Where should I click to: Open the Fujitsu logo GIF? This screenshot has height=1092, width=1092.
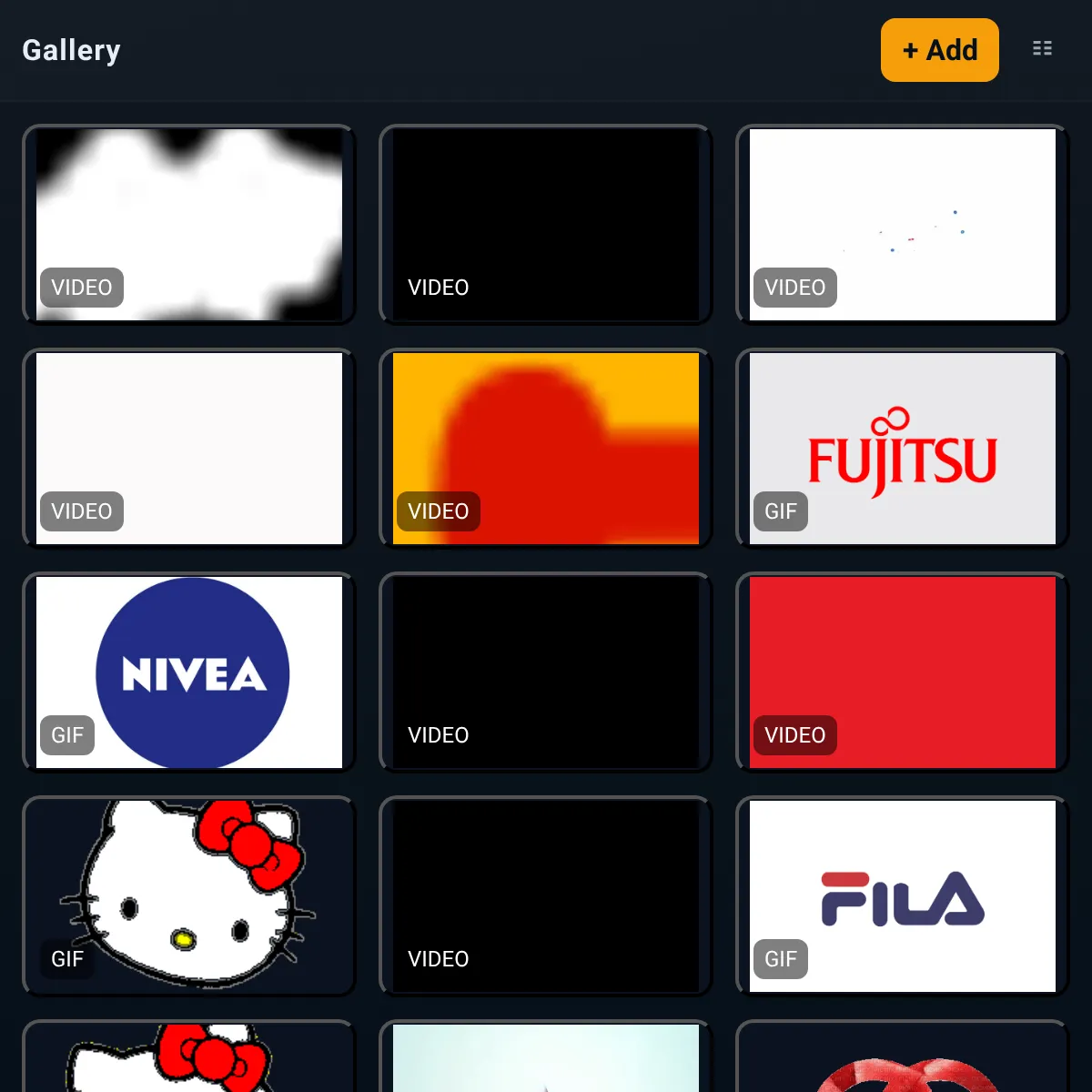click(902, 449)
